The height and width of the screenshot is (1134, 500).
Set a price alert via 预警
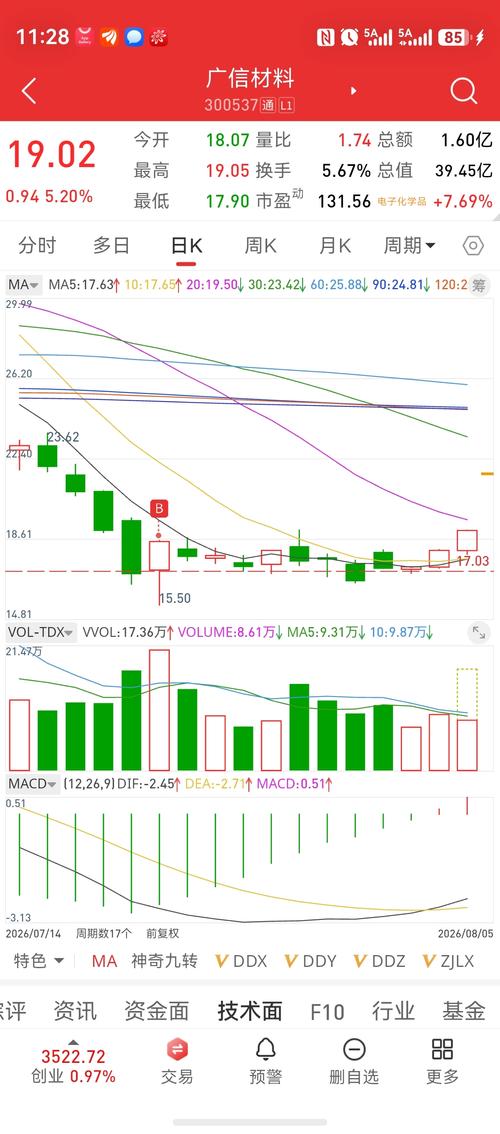point(266,1061)
